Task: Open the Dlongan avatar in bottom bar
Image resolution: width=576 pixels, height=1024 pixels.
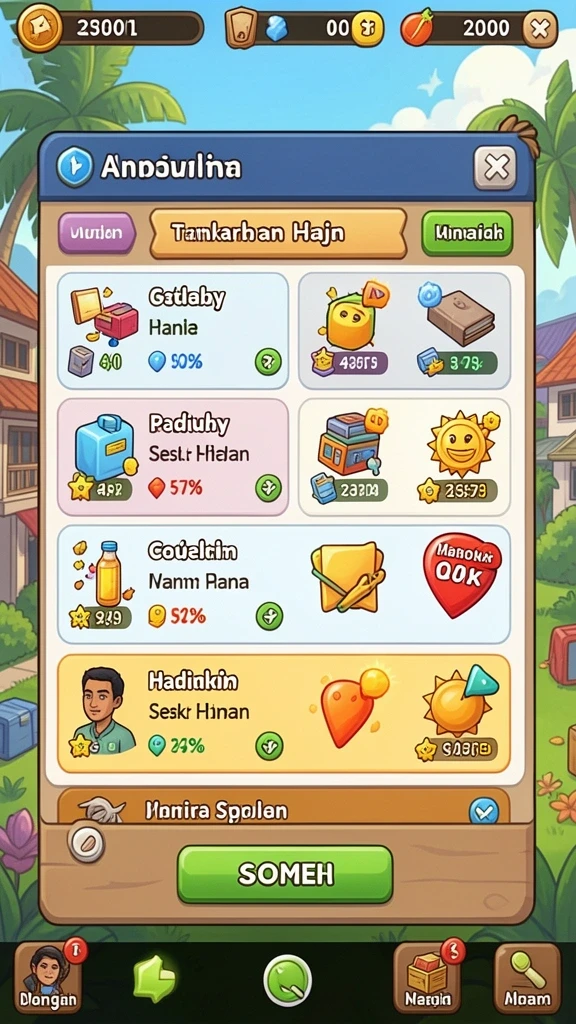Action: click(x=48, y=978)
